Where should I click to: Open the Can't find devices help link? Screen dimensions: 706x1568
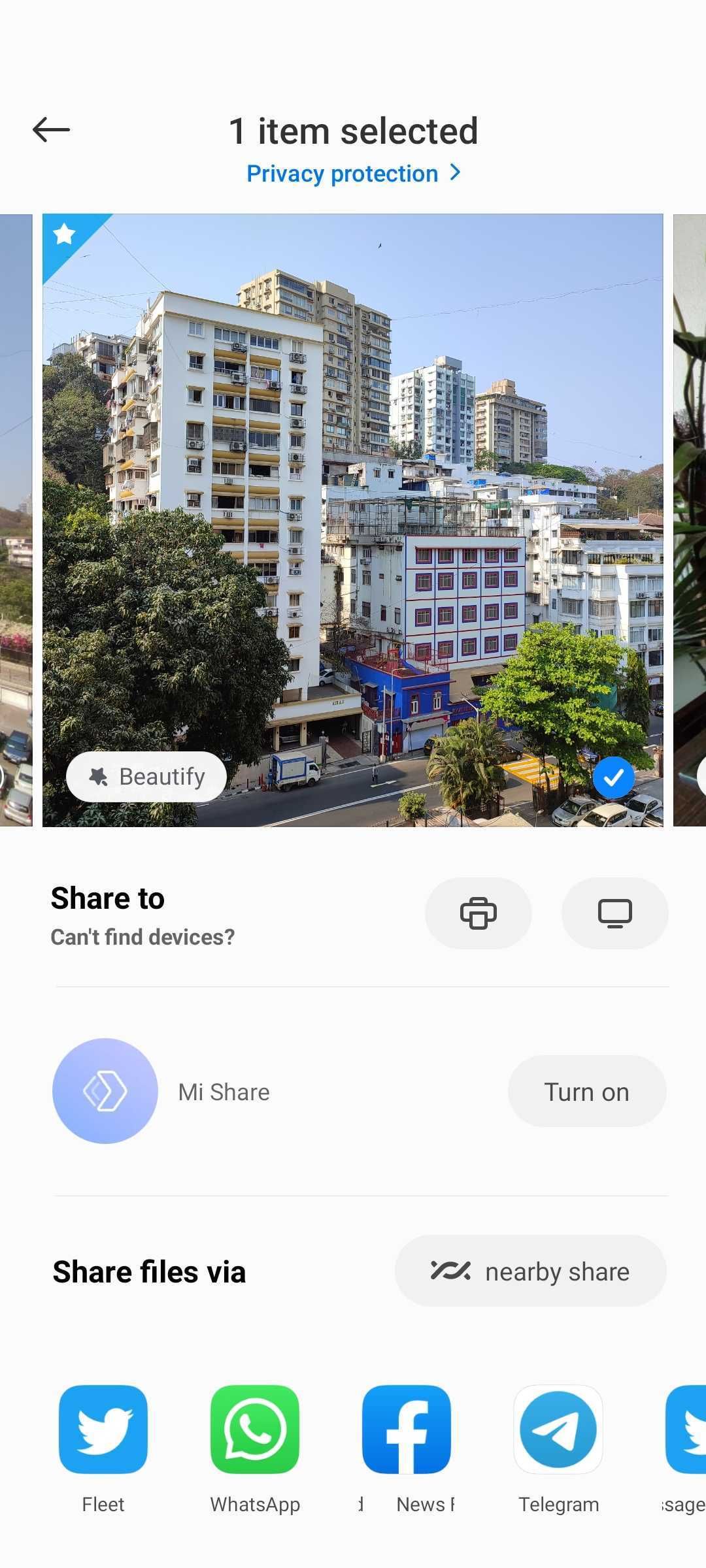pos(143,936)
